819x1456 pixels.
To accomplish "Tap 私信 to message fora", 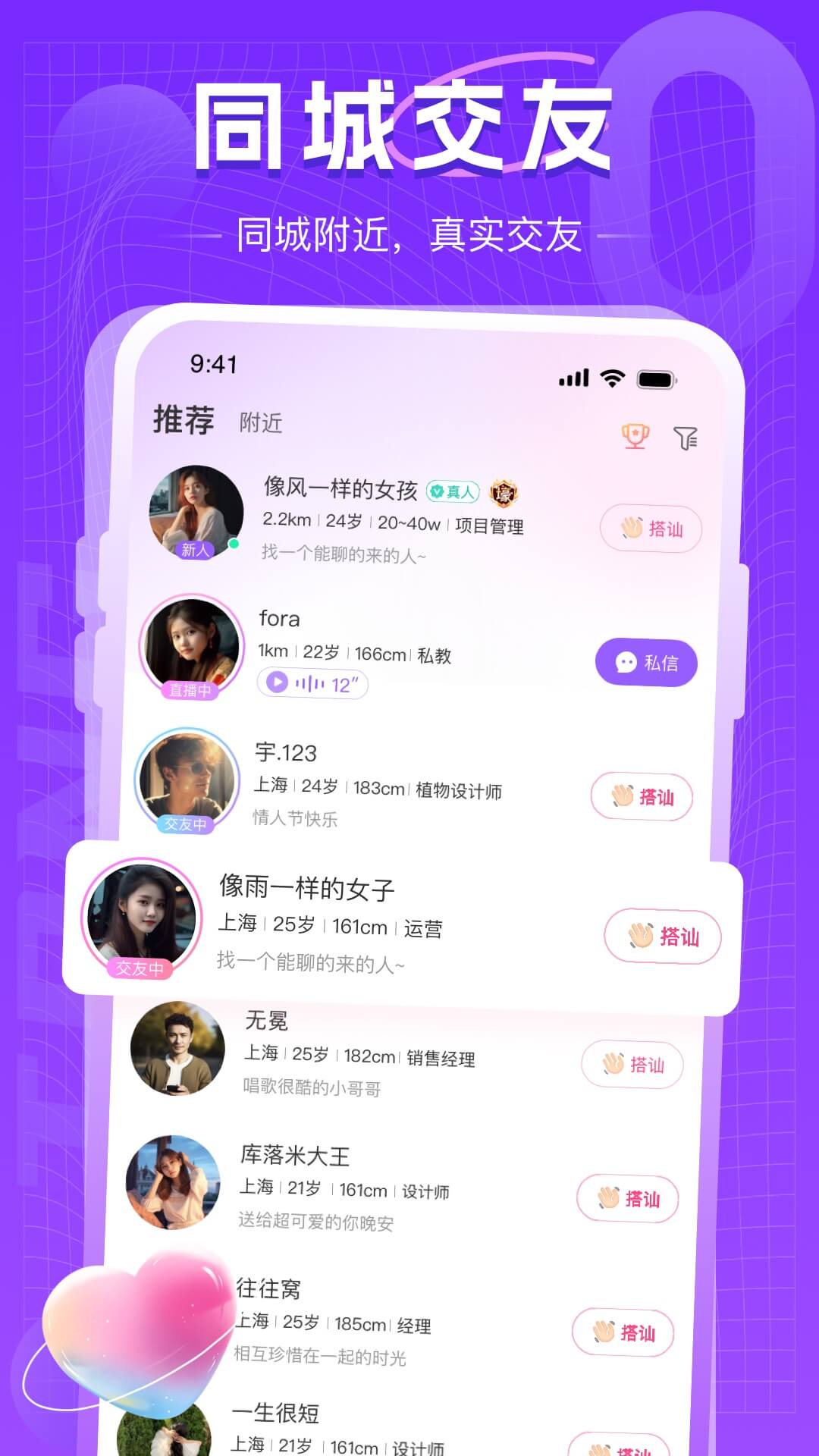I will click(646, 663).
